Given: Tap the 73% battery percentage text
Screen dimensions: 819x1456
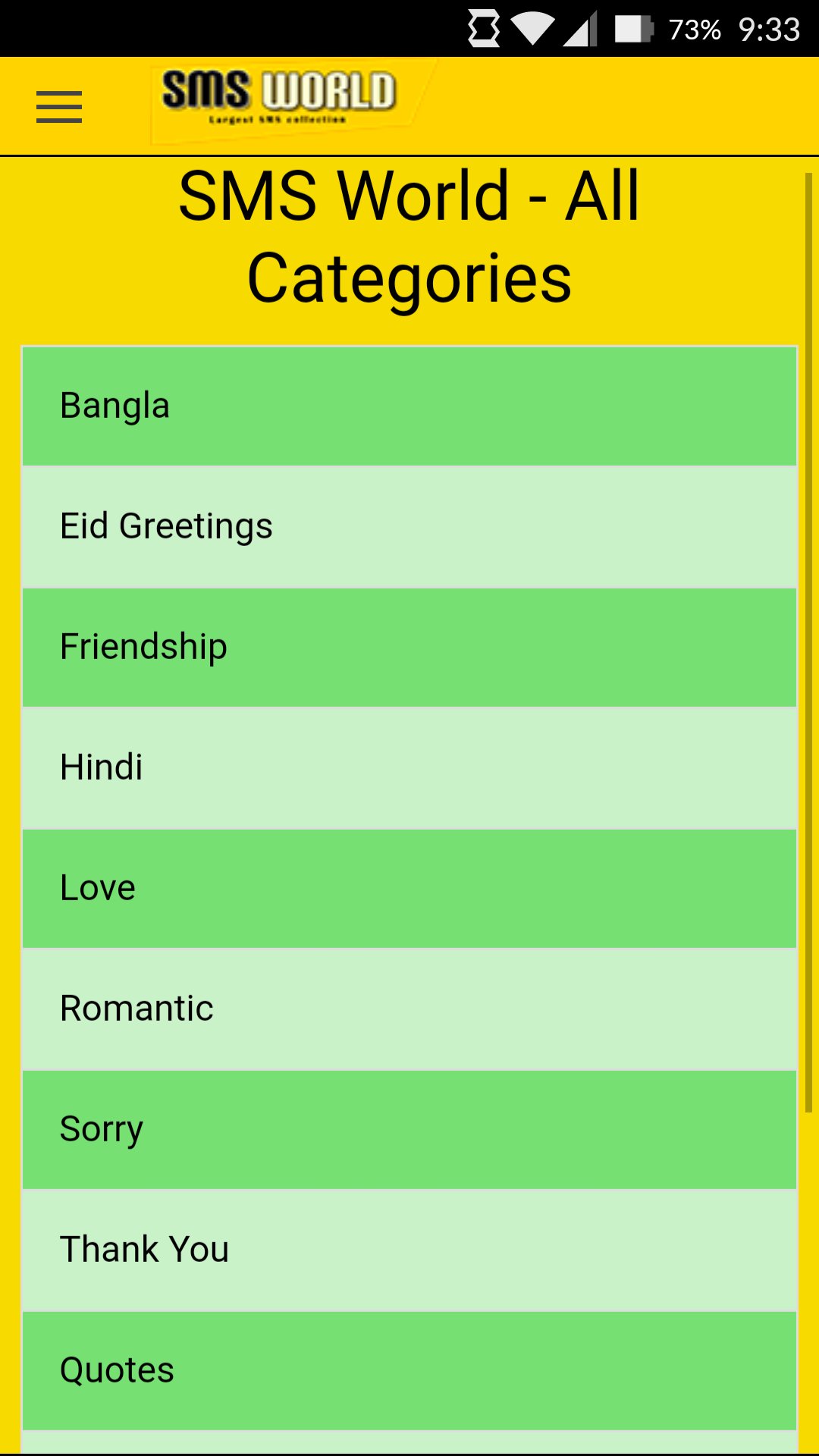Looking at the screenshot, I should click(695, 29).
